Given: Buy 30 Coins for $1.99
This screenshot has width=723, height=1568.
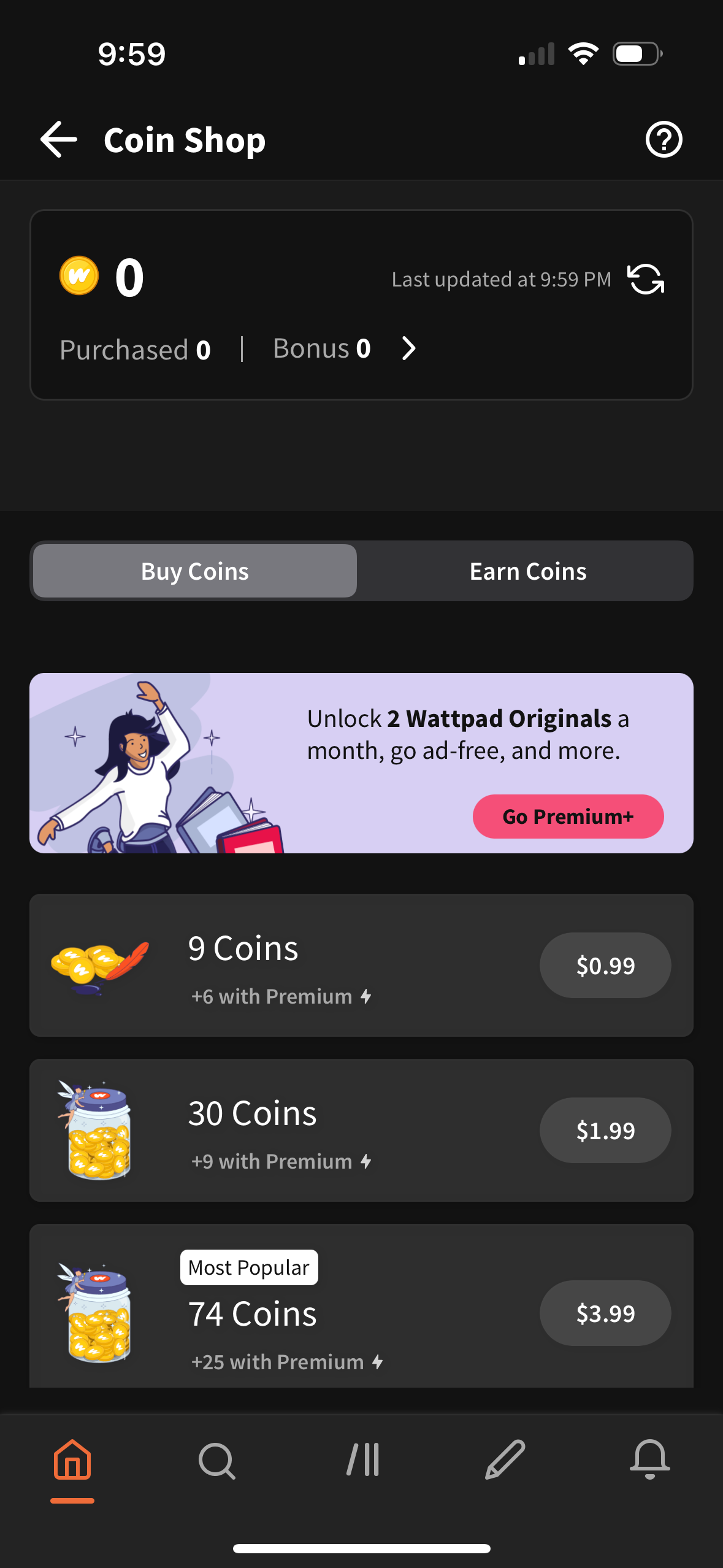Looking at the screenshot, I should pos(605,1131).
